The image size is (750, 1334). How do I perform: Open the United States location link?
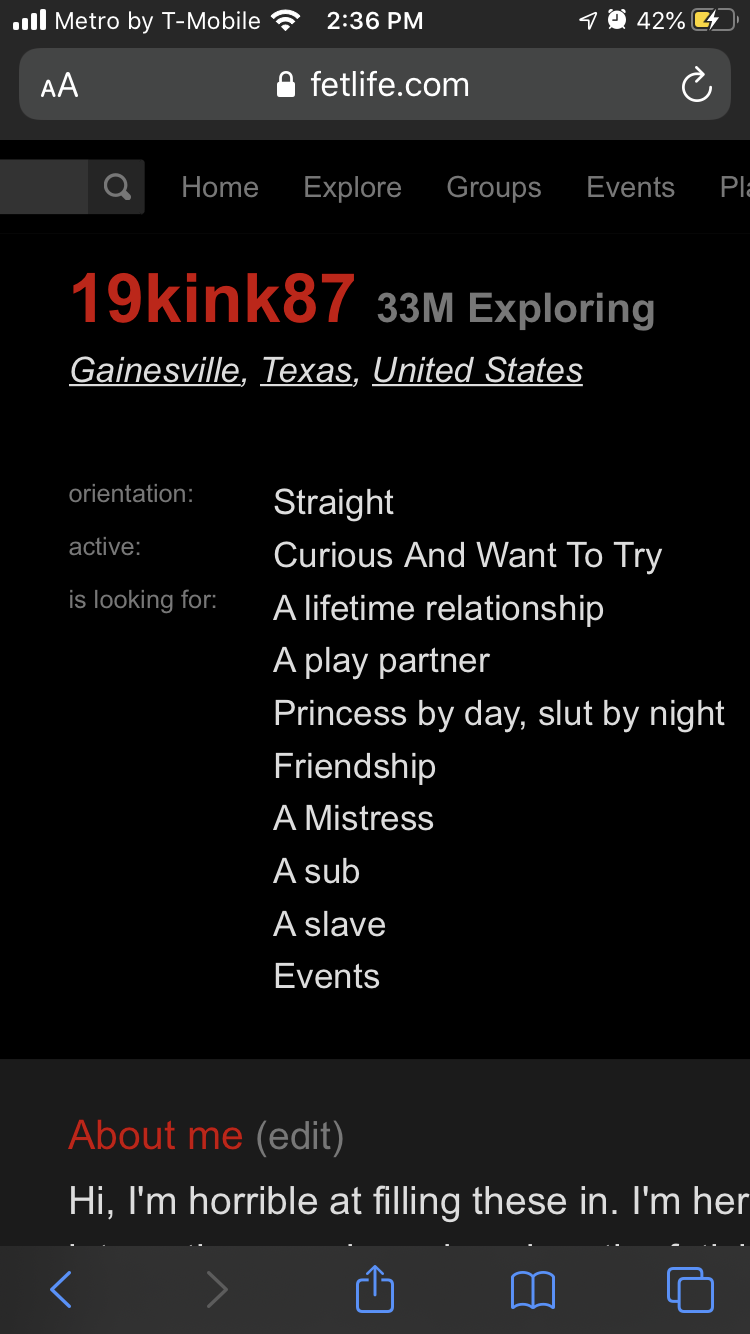477,370
